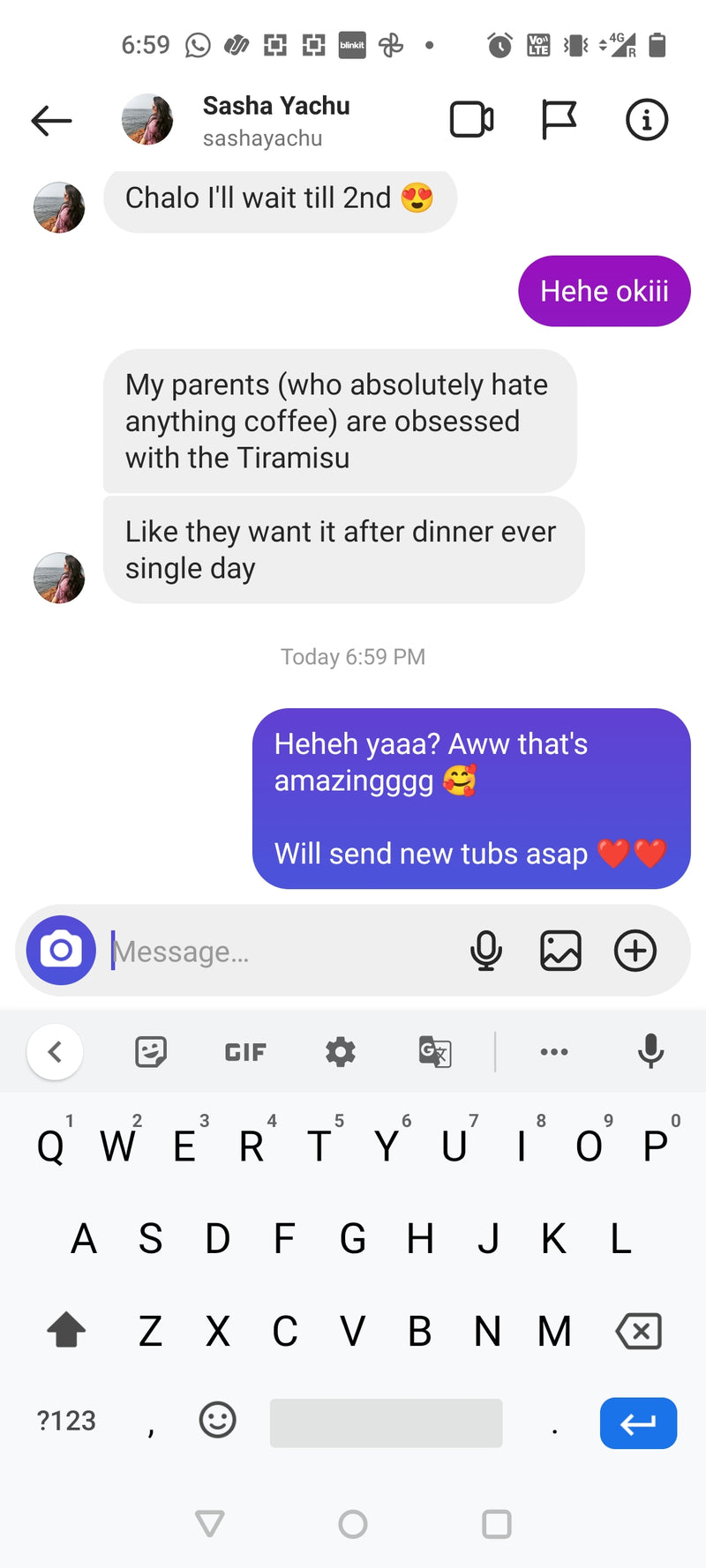The width and height of the screenshot is (706, 1568).
Task: Tap the backspace key
Action: (x=638, y=1331)
